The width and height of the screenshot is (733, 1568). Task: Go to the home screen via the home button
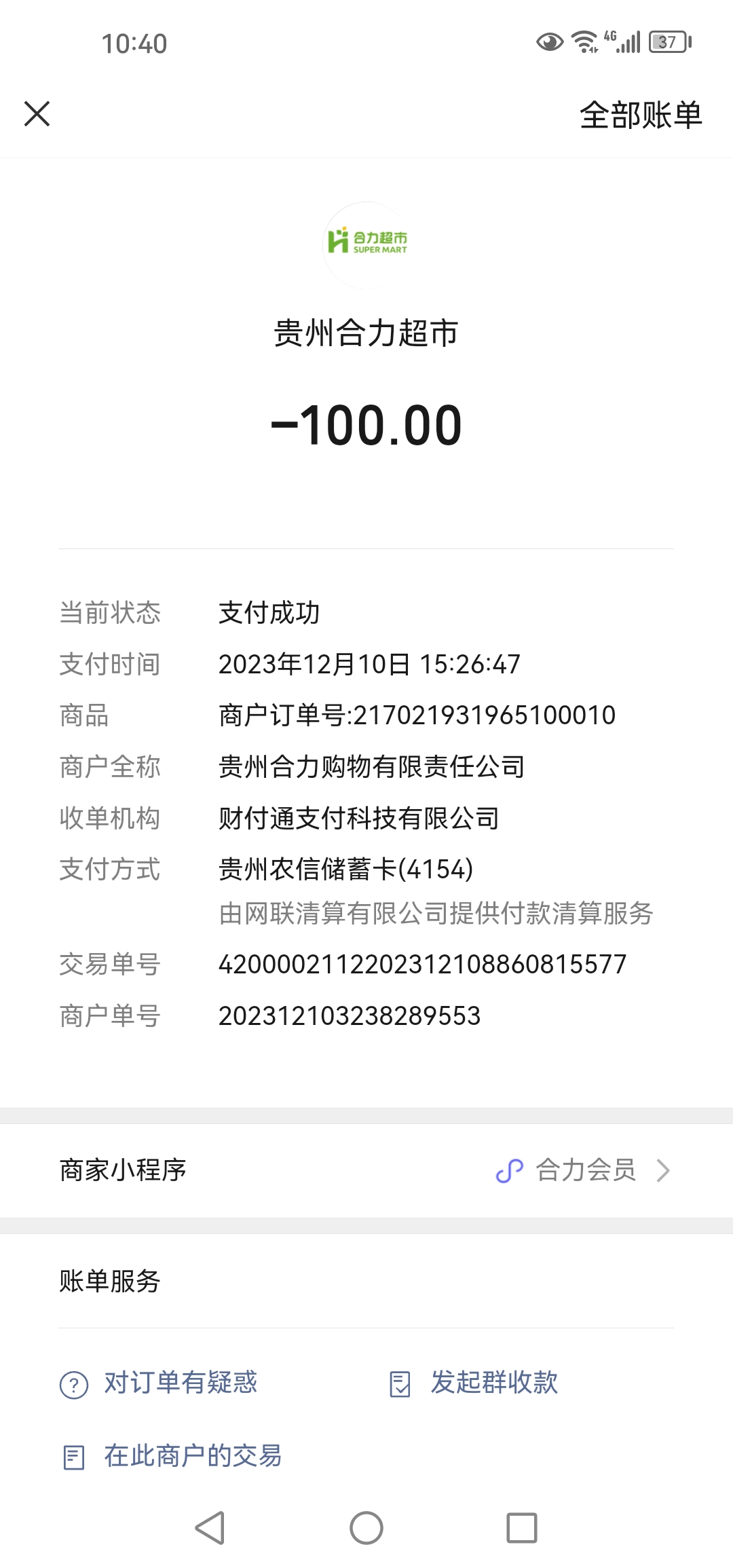tap(366, 1528)
